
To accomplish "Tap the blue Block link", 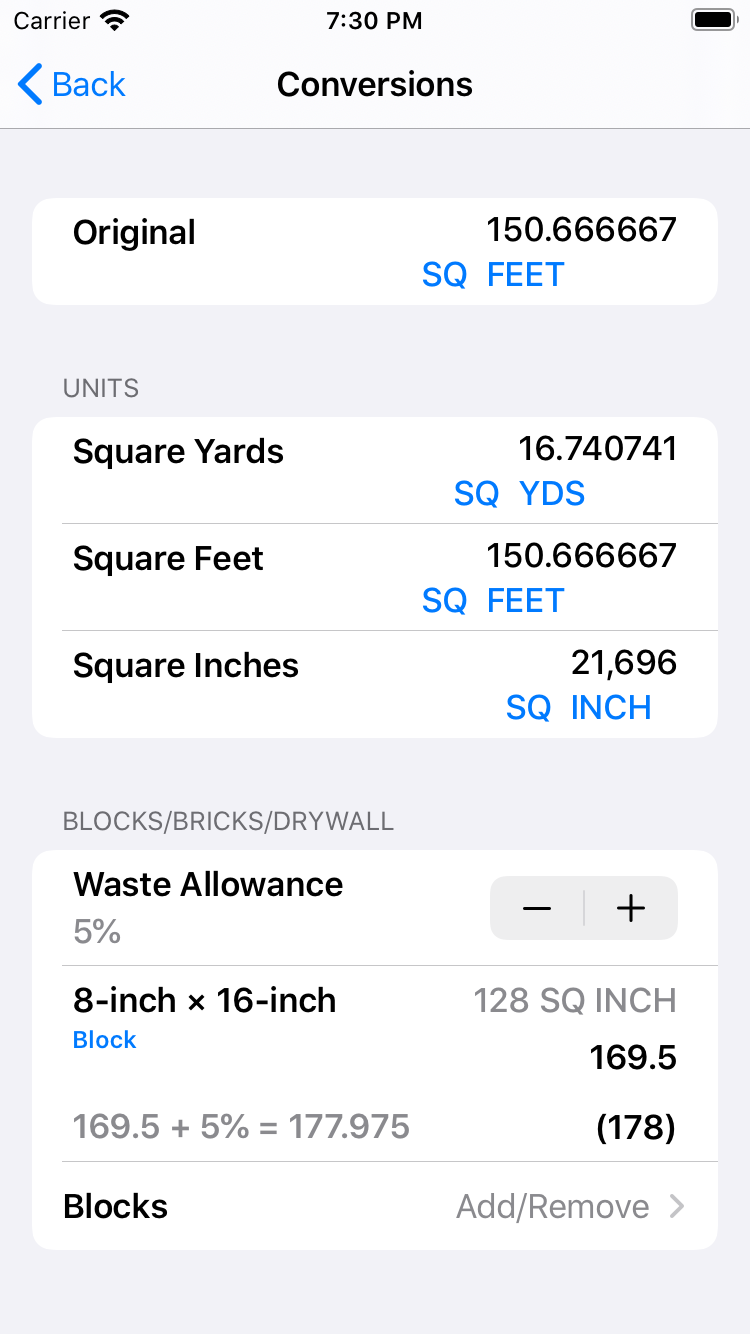I will click(104, 1039).
